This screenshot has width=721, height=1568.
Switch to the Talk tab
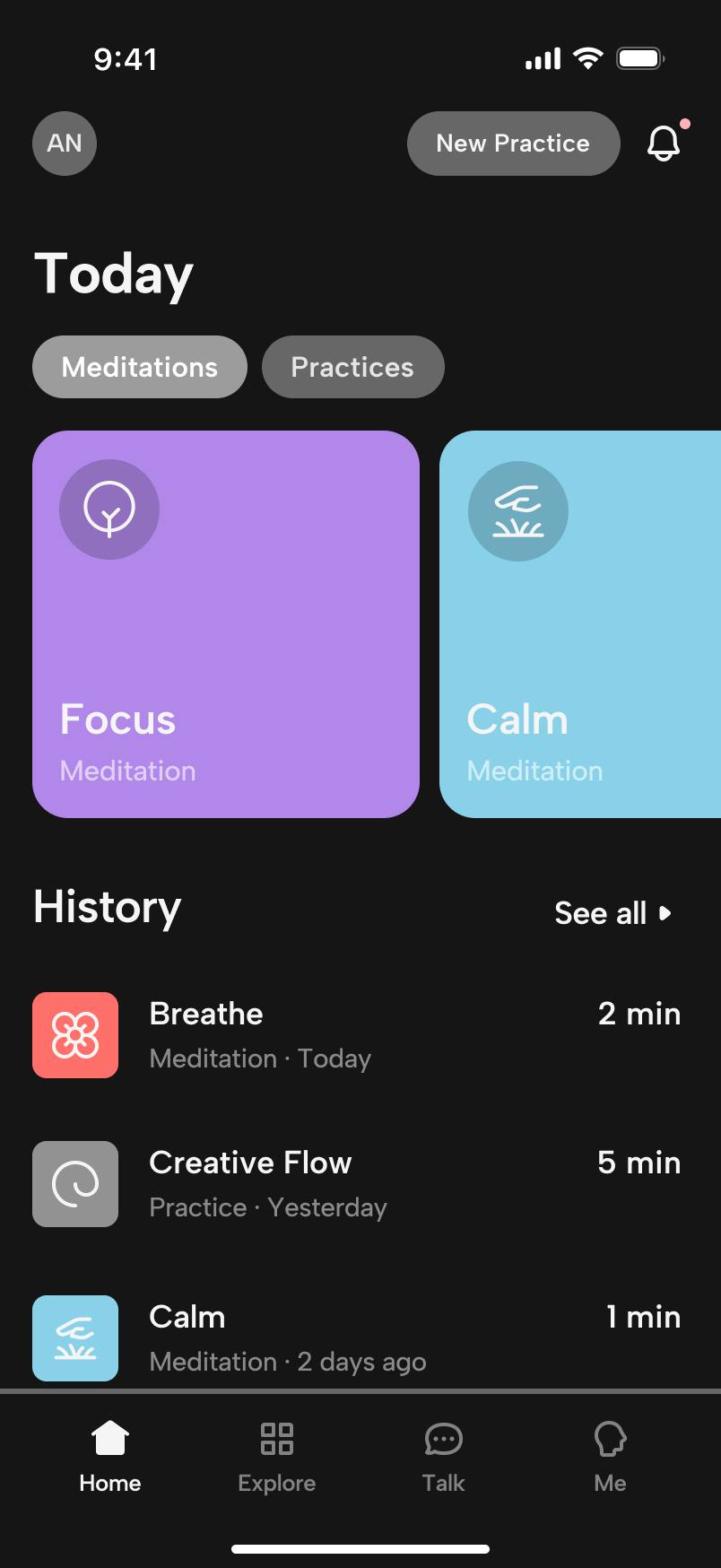coord(443,1455)
